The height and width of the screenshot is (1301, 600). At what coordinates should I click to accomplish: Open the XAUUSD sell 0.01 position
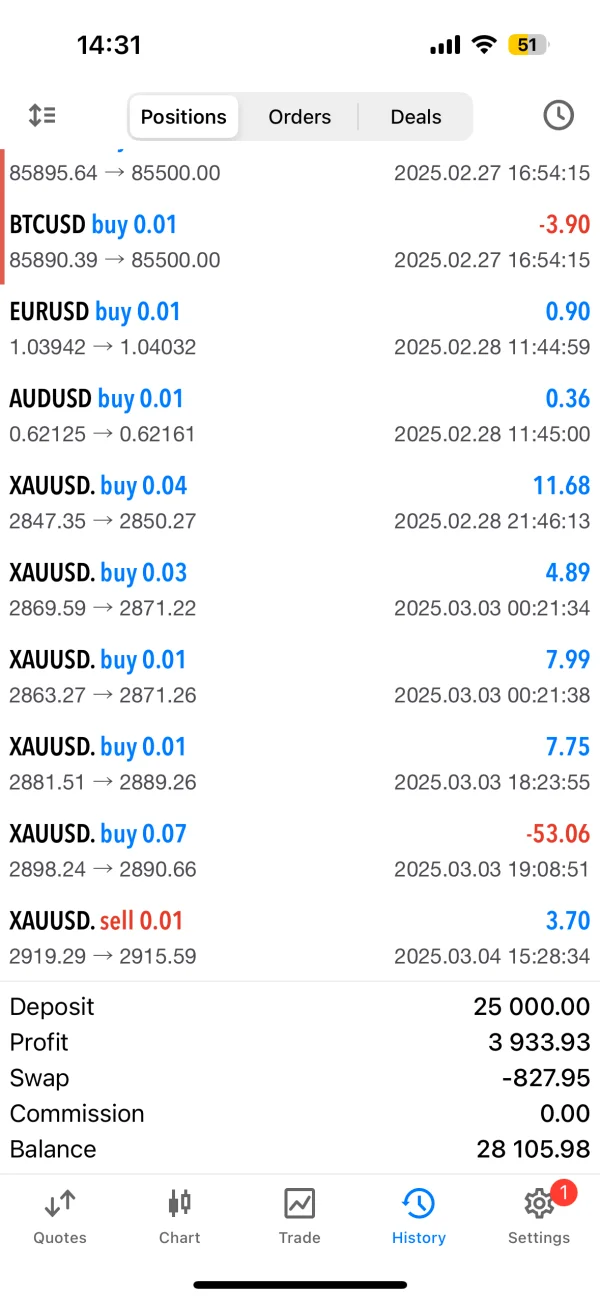300,938
